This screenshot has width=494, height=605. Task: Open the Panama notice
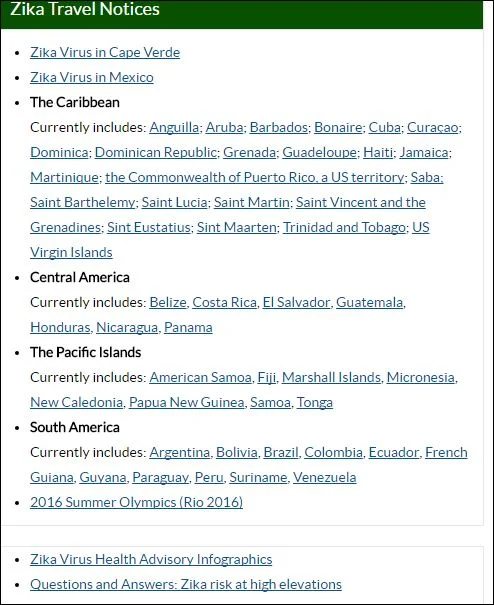point(188,328)
